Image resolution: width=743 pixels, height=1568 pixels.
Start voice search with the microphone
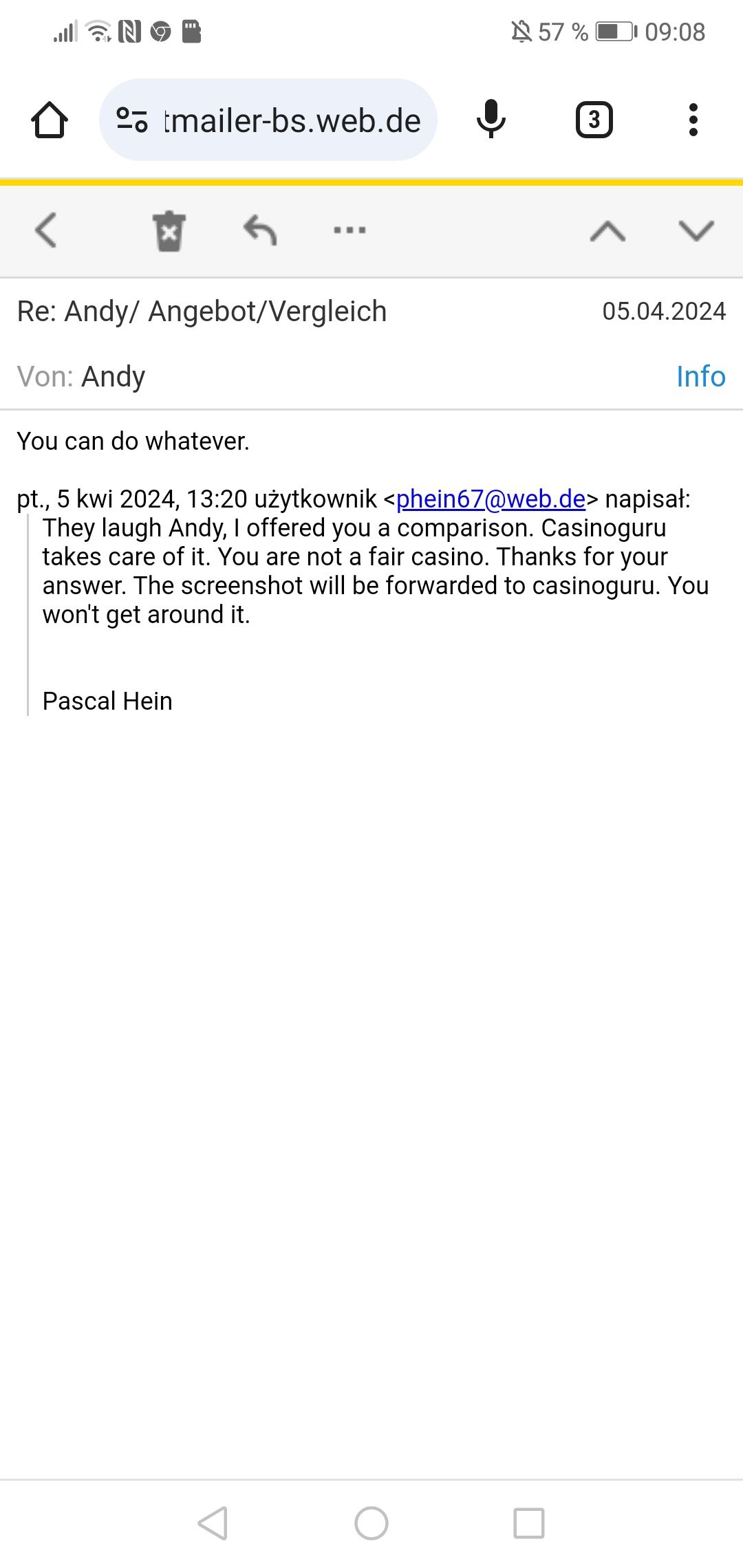click(x=491, y=119)
